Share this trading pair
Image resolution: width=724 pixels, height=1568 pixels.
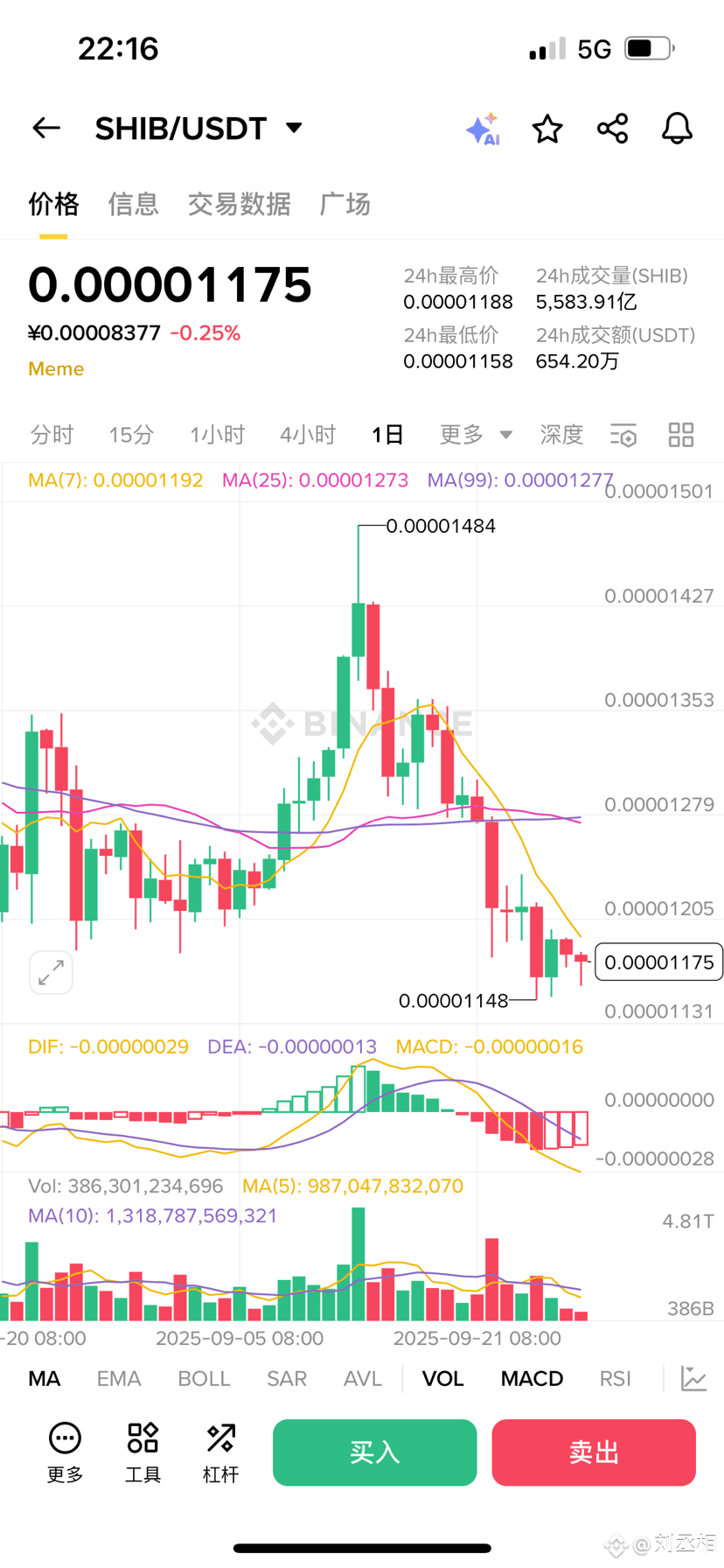pos(612,129)
